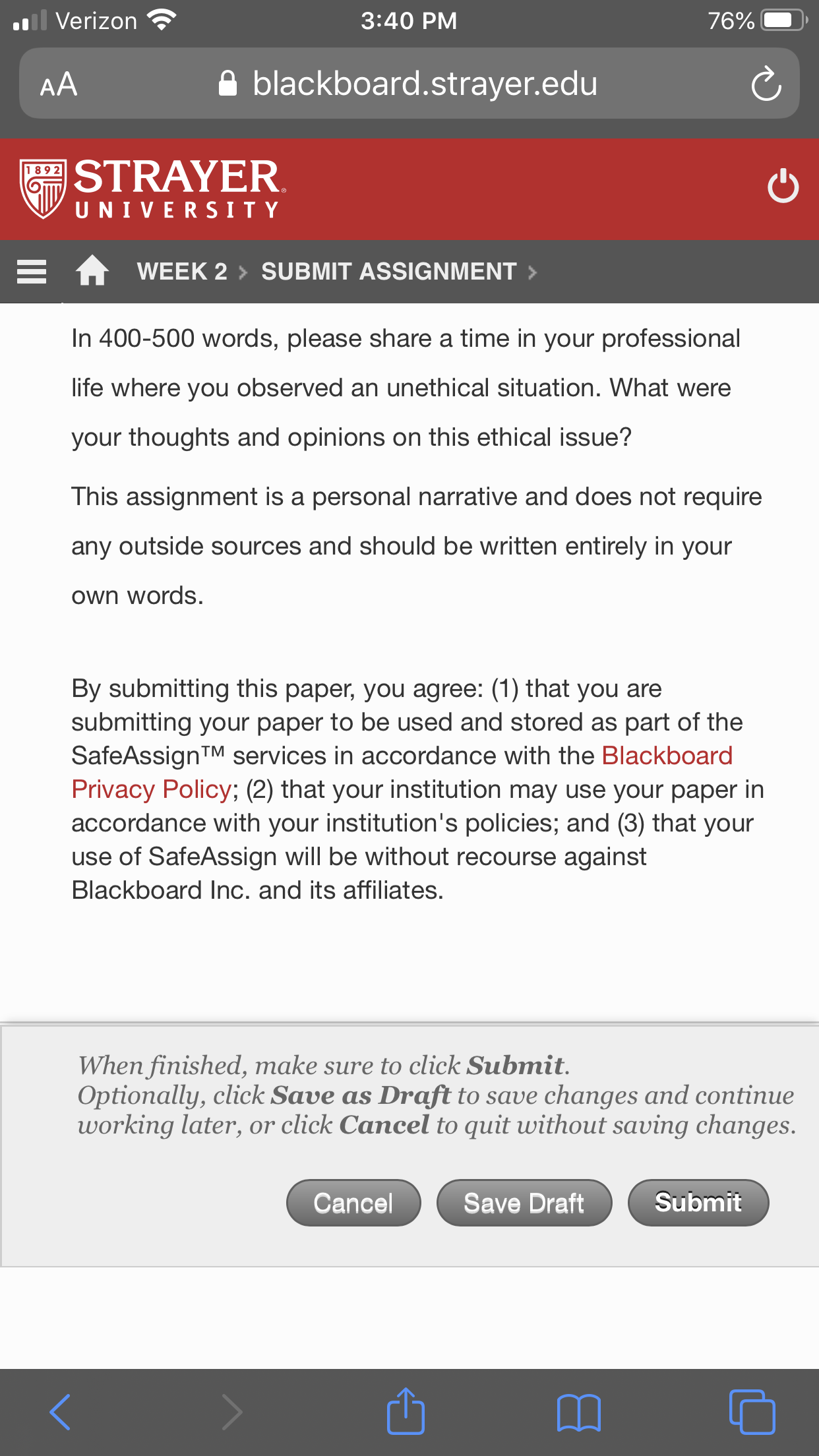Save the assignment as a draft
819x1456 pixels.
coord(524,1203)
